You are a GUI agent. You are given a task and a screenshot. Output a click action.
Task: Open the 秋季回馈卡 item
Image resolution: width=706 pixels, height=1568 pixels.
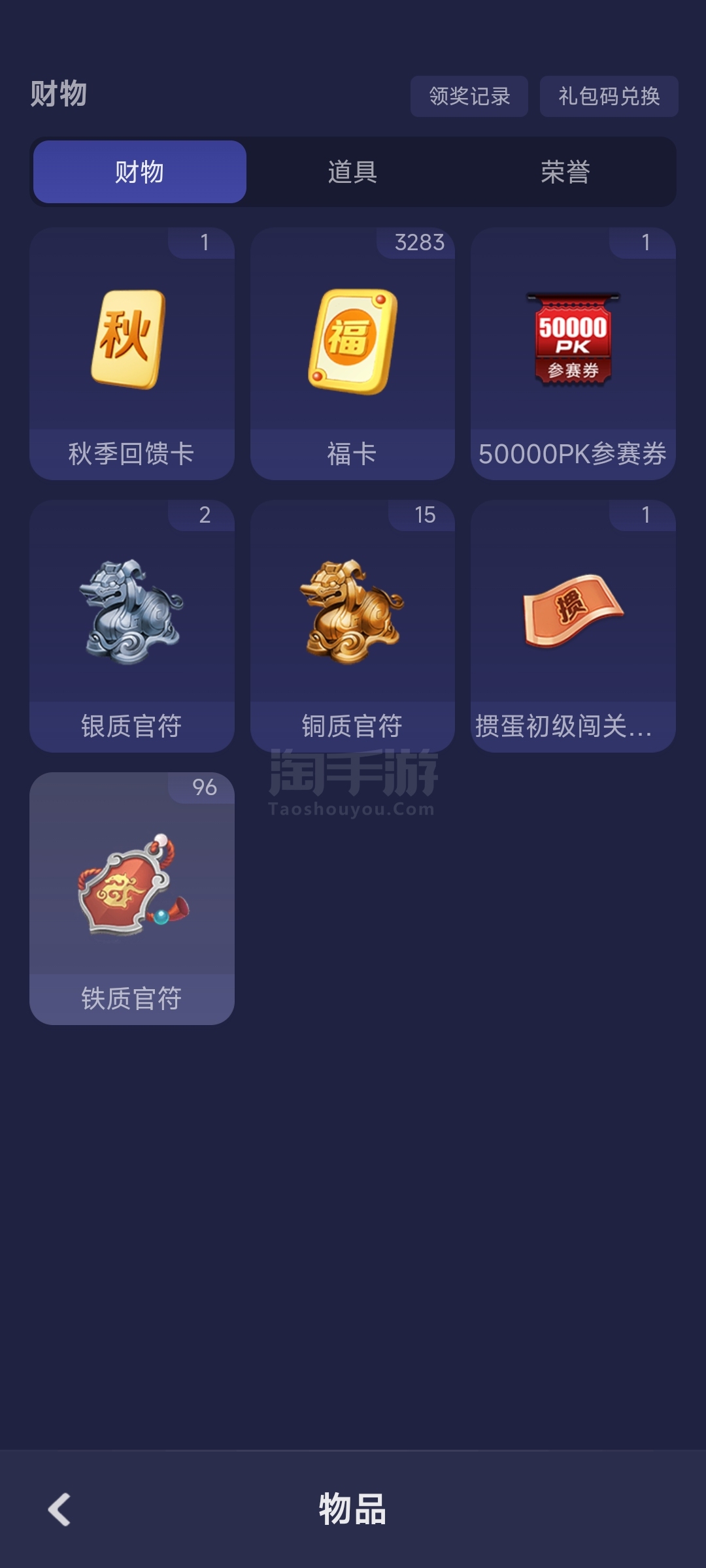point(132,353)
